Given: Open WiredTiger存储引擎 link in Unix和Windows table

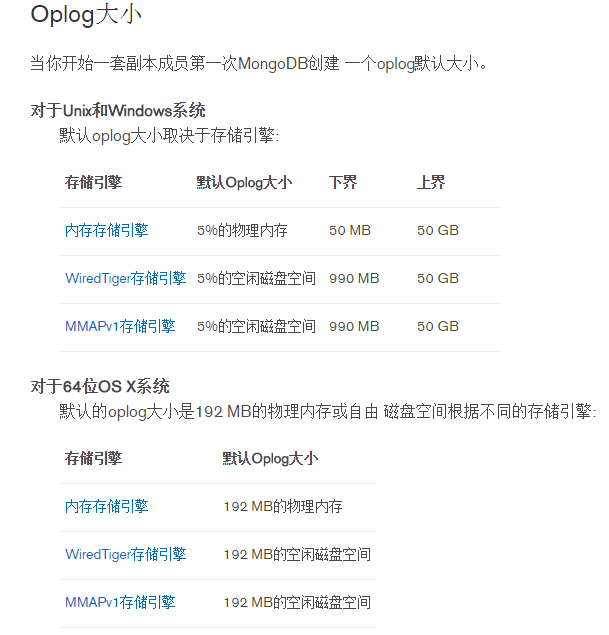Looking at the screenshot, I should pos(125,279).
